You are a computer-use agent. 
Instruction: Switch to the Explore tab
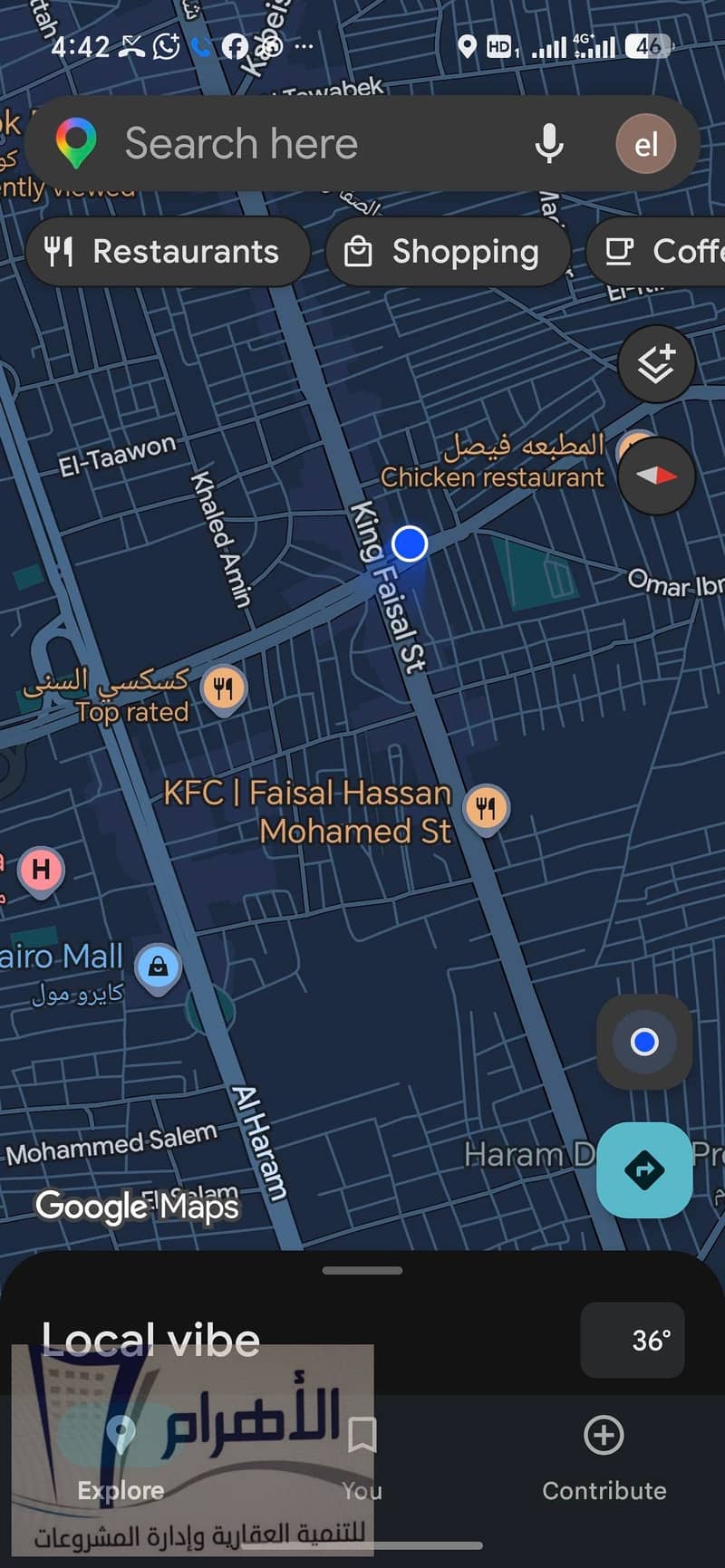point(121,1458)
